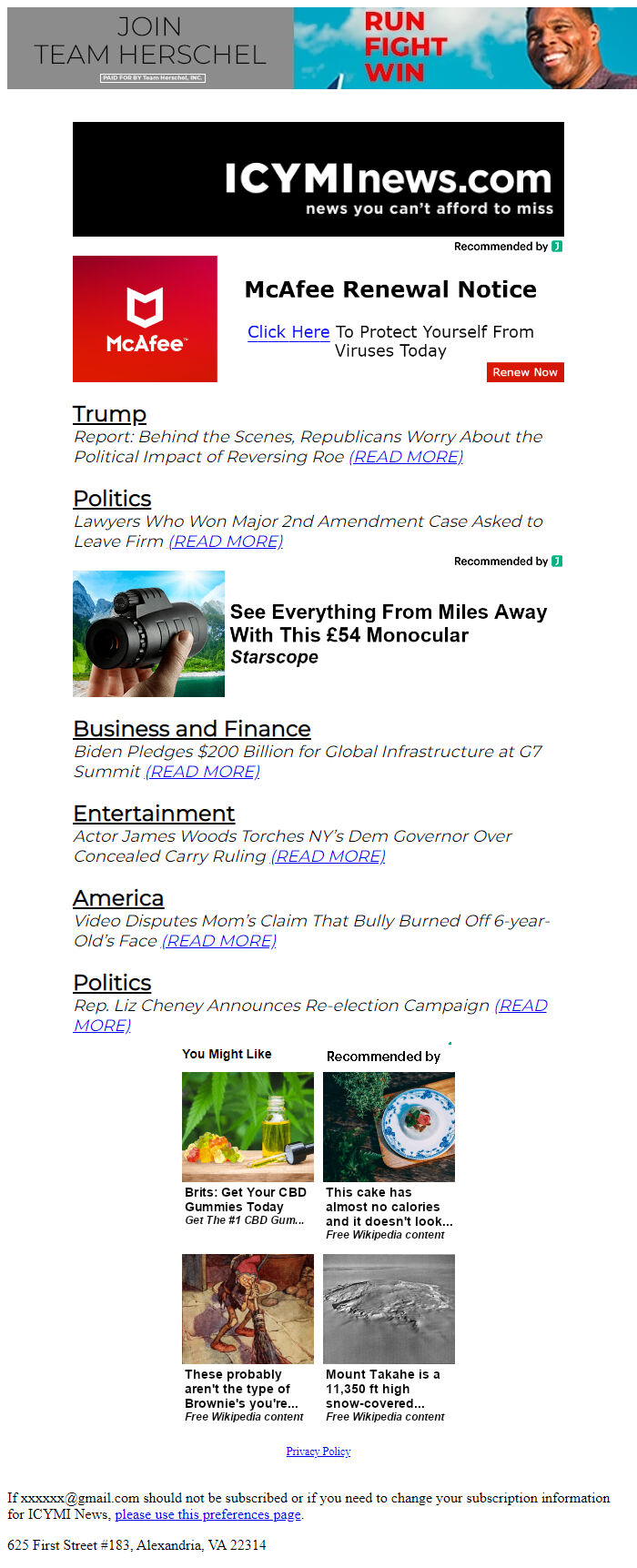Read more on Liz Cheney campaign
The width and height of the screenshot is (637, 1568).
point(521,1006)
